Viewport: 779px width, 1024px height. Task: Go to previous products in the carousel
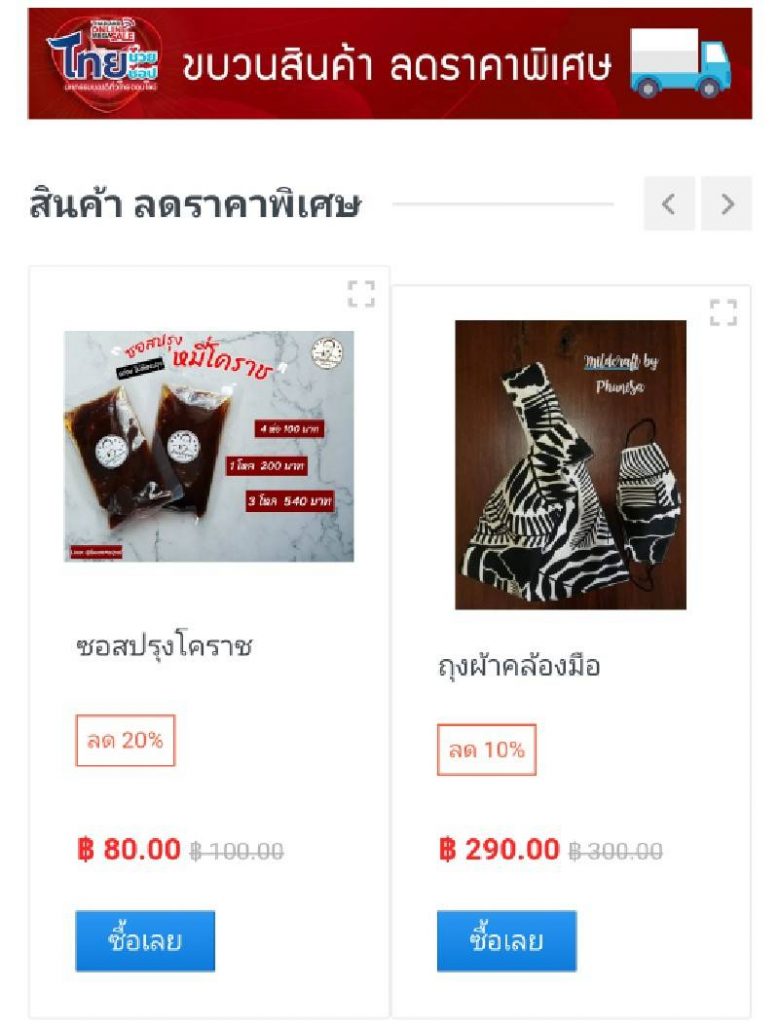tap(669, 204)
